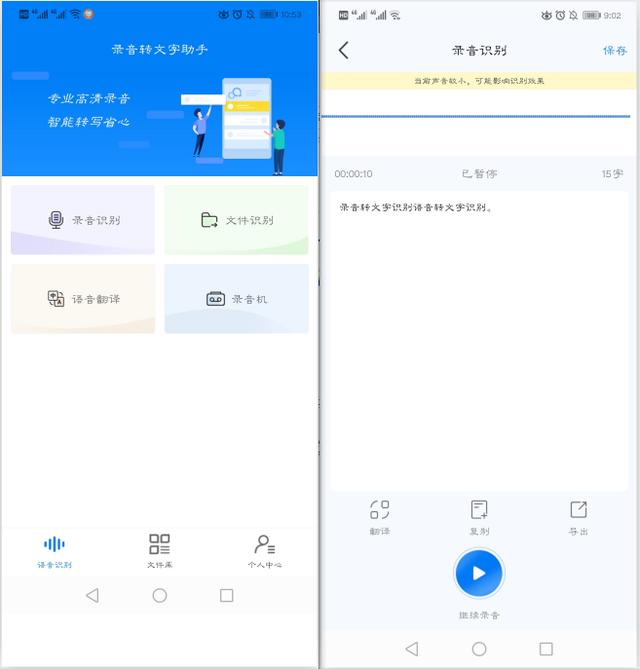This screenshot has height=669, width=640.
Task: Open the 文件识别 card
Action: click(x=236, y=220)
